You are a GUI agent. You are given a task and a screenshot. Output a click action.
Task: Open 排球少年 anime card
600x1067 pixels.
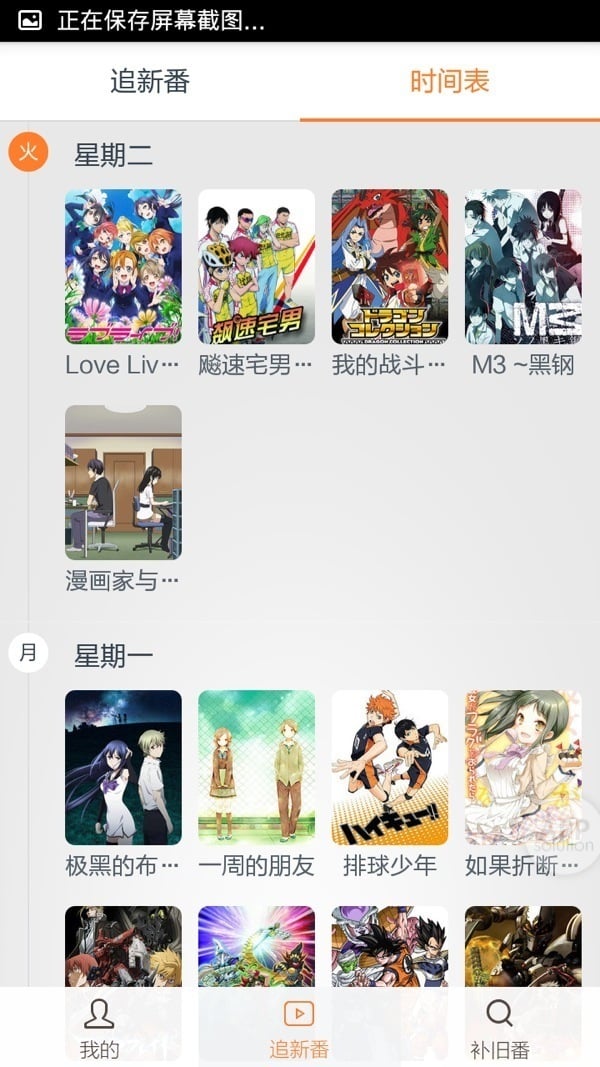390,768
